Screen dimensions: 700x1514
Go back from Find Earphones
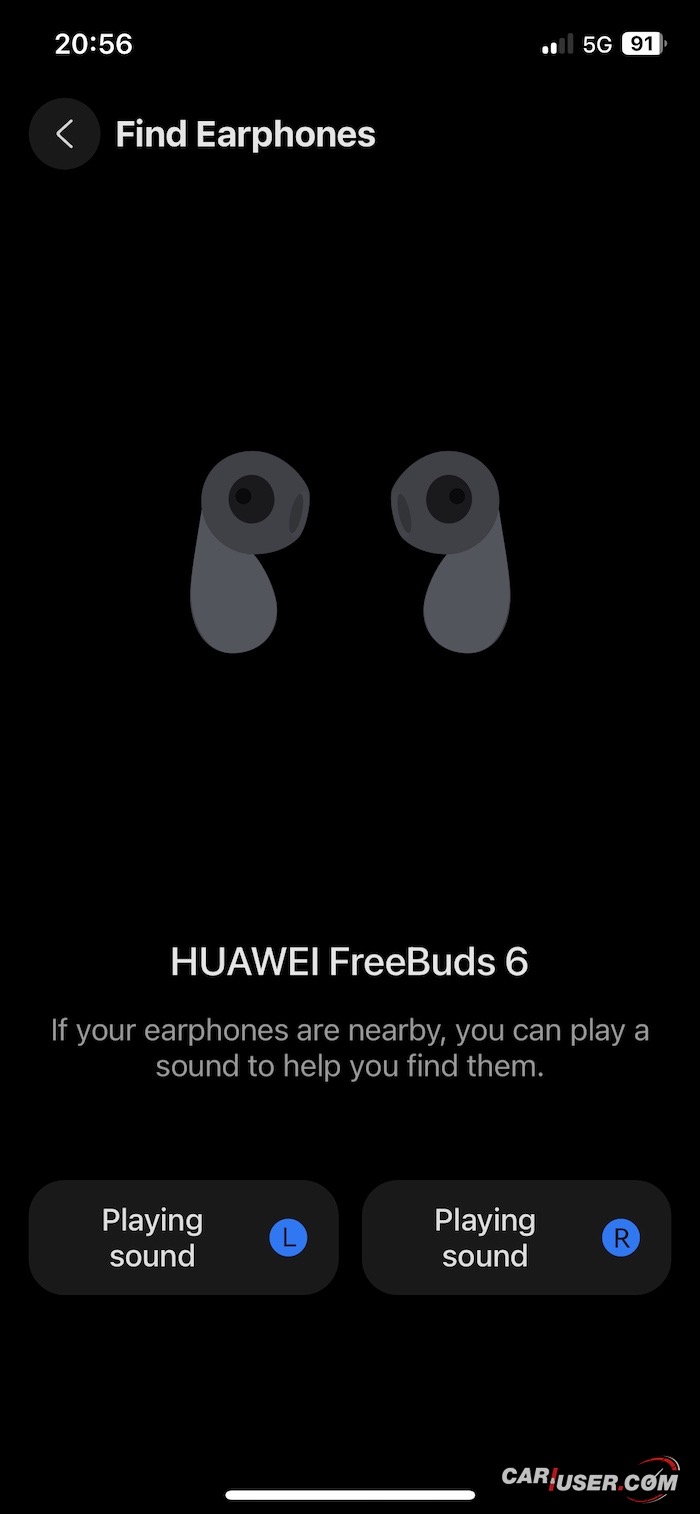tap(64, 134)
